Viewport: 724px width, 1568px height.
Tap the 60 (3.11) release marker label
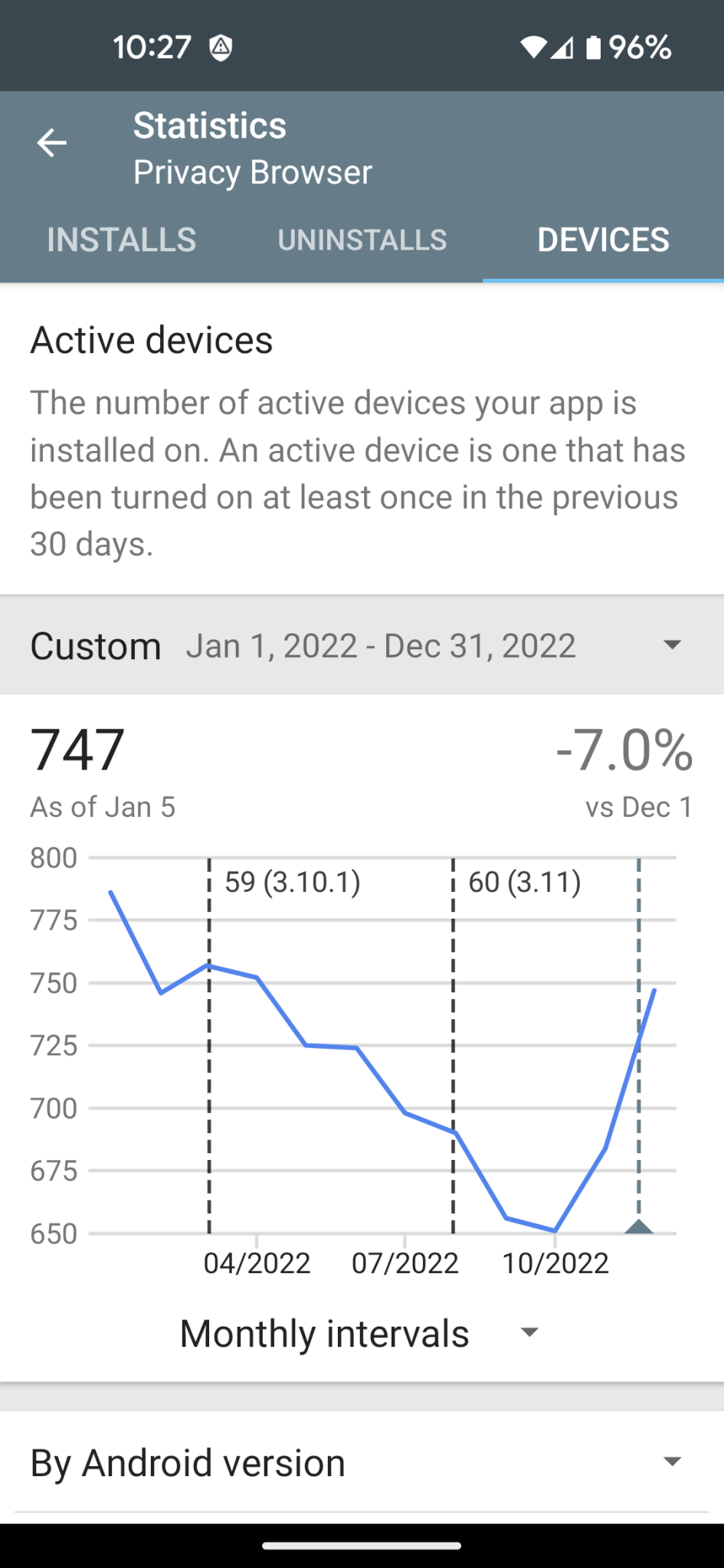click(x=526, y=882)
